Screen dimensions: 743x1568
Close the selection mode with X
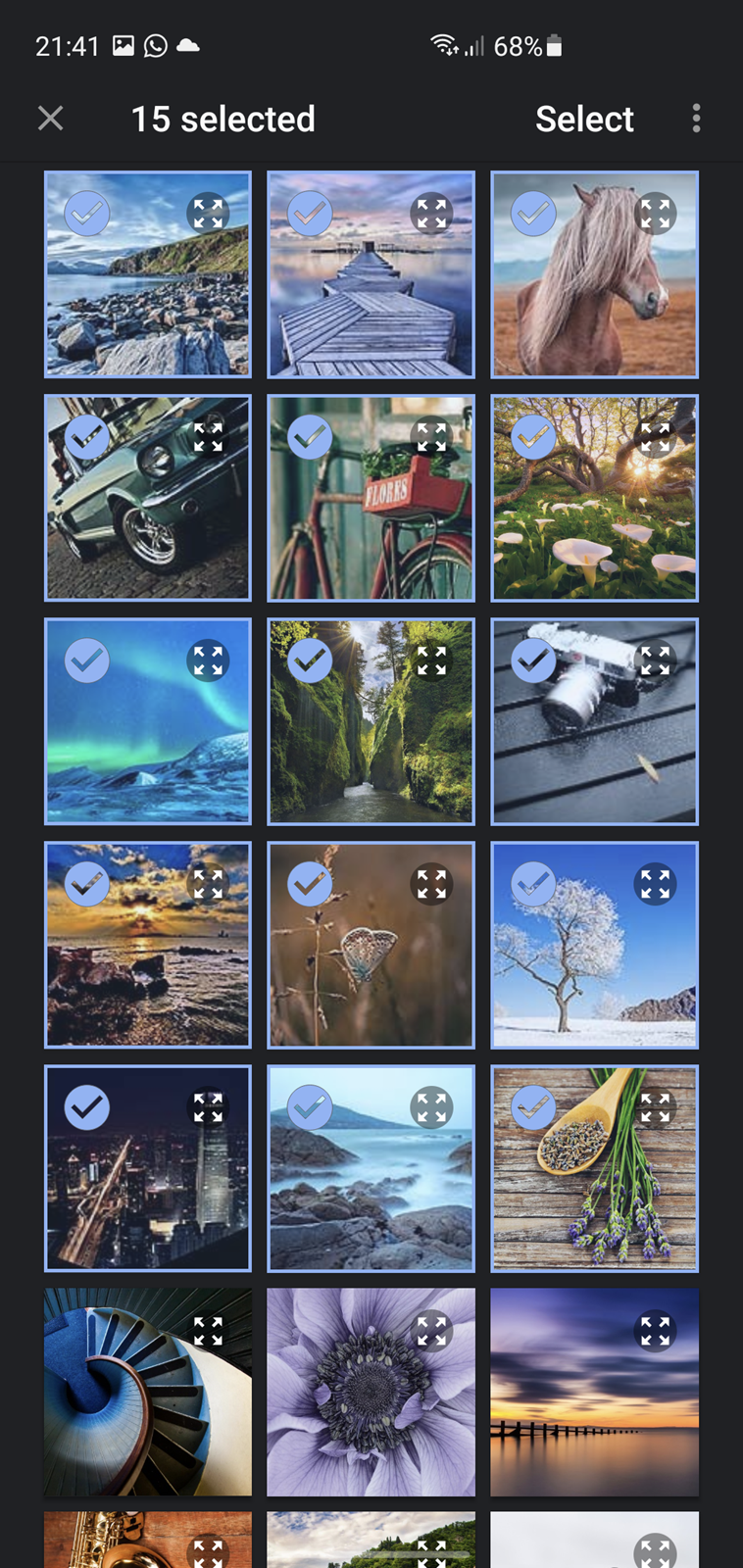click(50, 119)
